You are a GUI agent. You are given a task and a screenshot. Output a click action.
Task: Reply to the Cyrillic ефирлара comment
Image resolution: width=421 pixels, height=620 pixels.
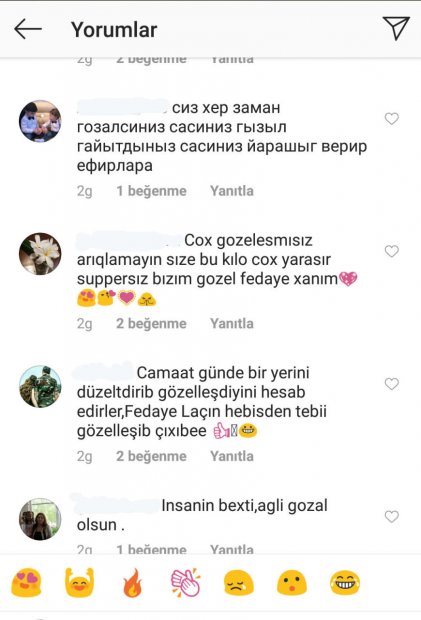(x=232, y=191)
